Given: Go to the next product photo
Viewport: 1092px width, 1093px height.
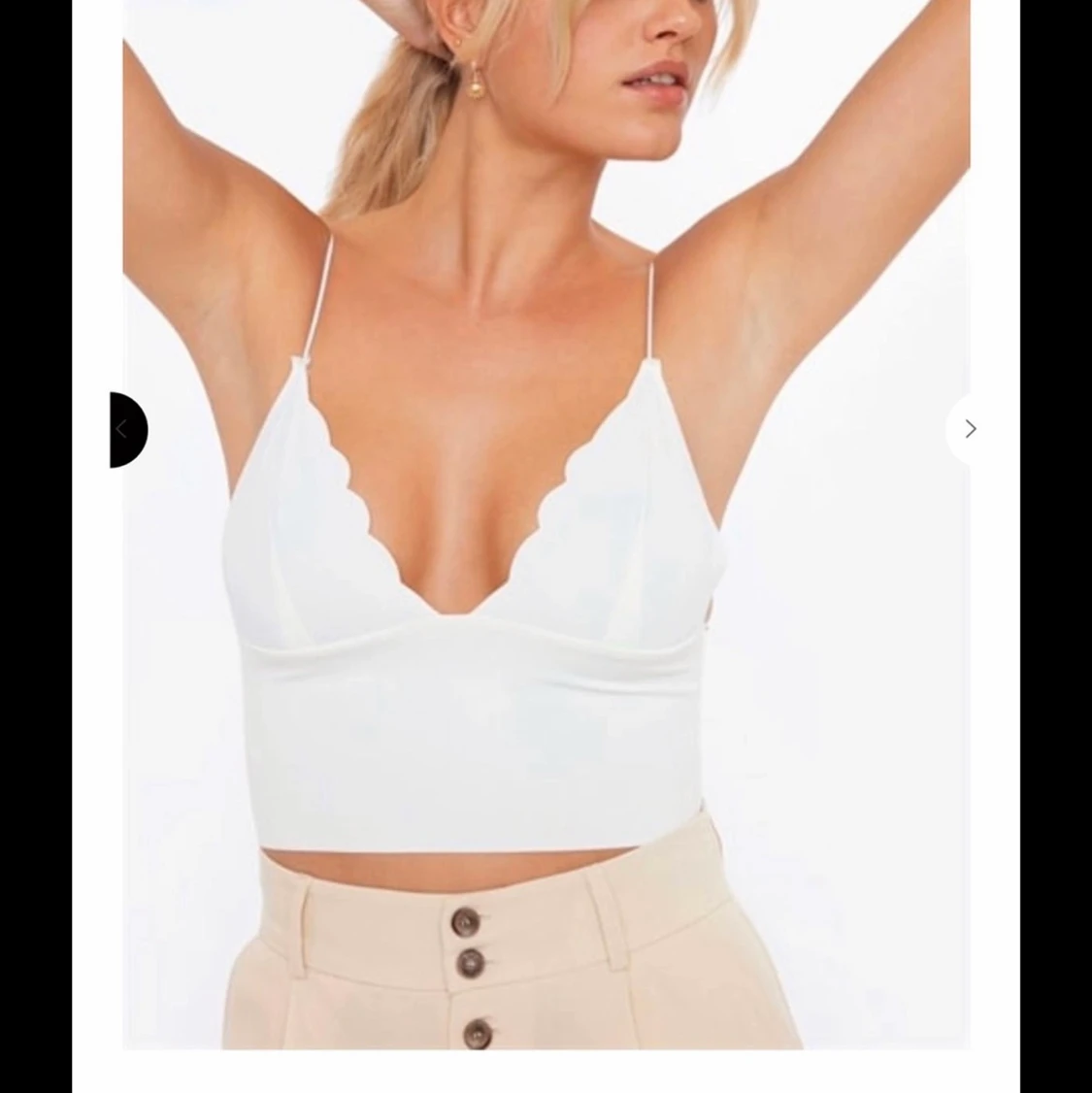Looking at the screenshot, I should (970, 429).
